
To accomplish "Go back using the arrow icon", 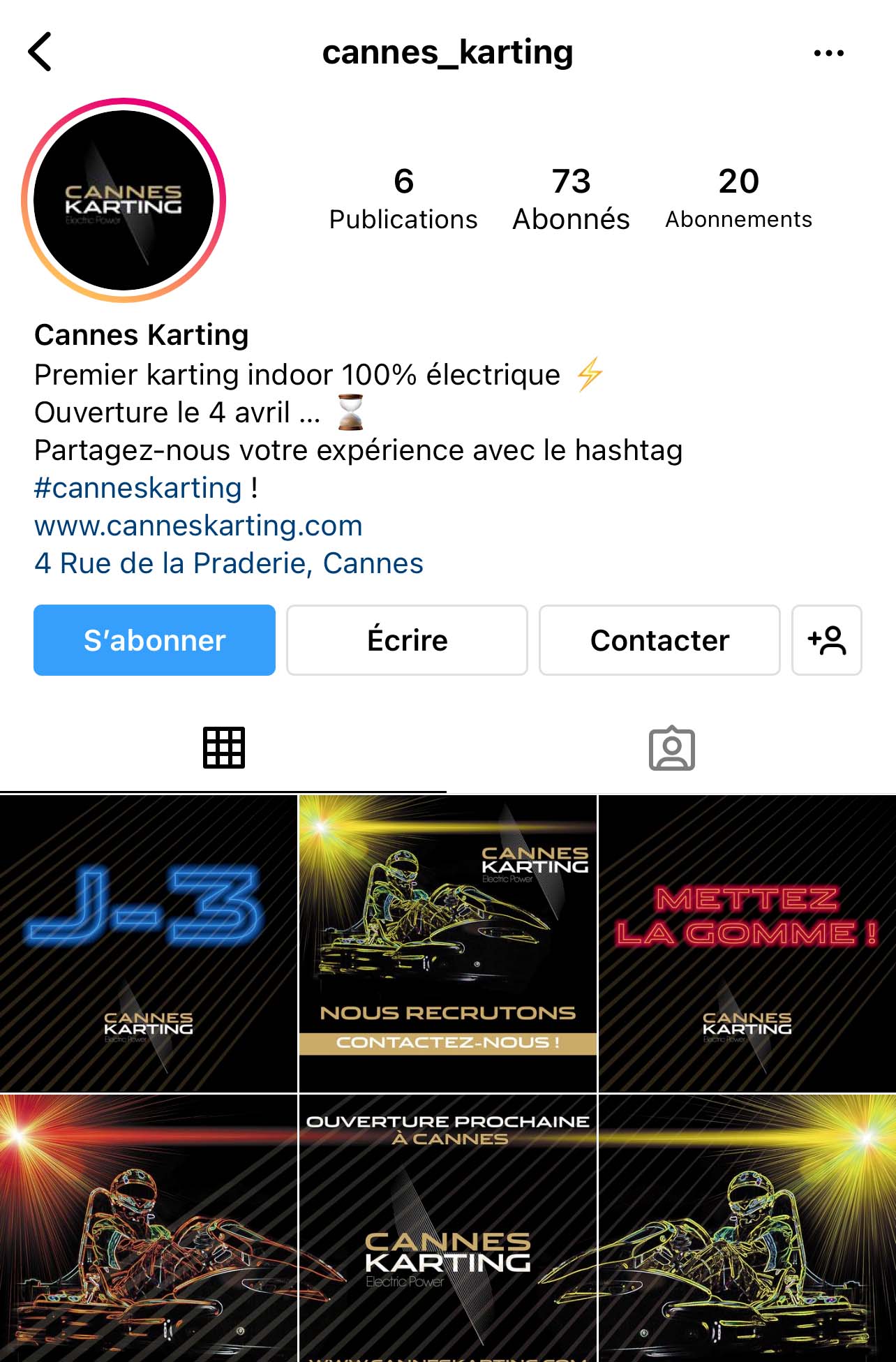I will click(x=40, y=52).
